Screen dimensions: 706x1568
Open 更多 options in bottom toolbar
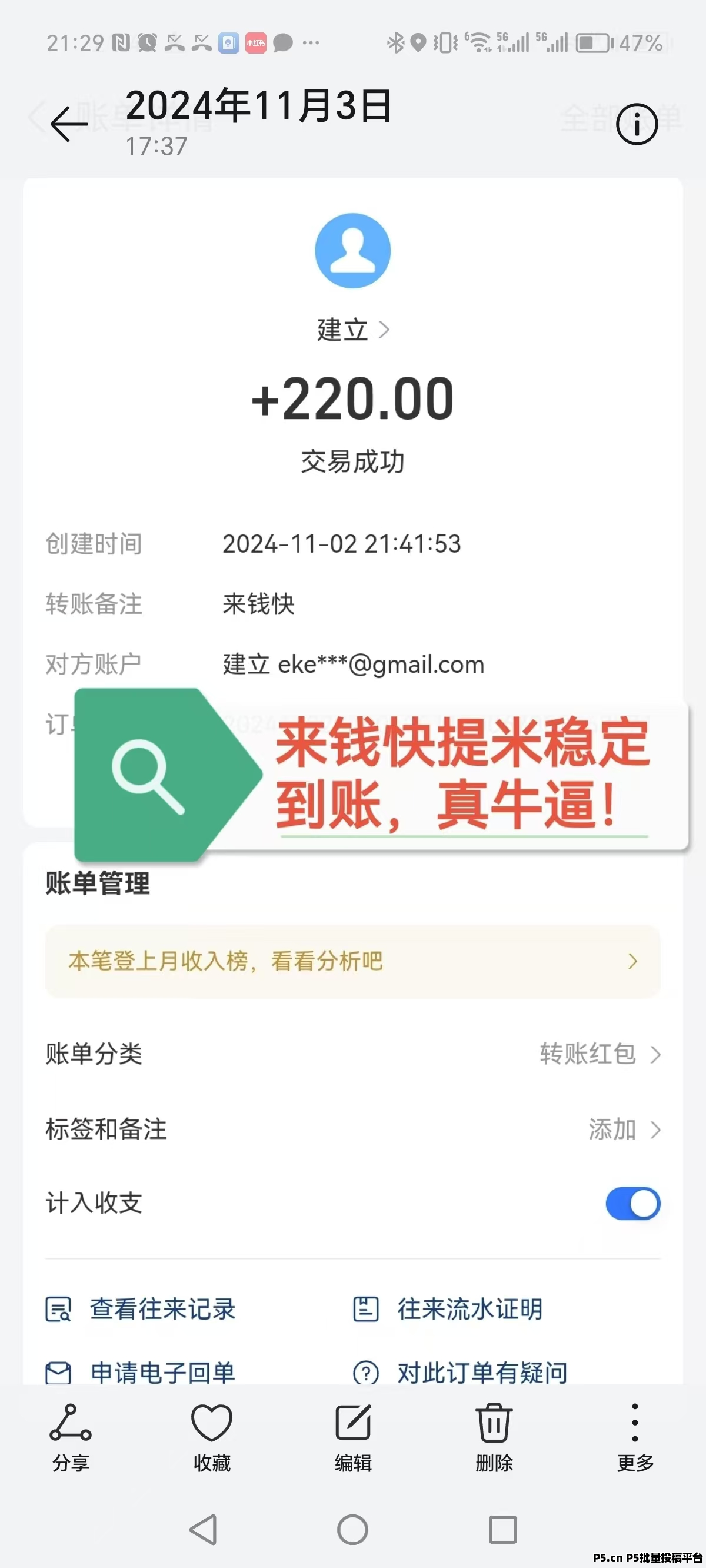[x=635, y=1438]
